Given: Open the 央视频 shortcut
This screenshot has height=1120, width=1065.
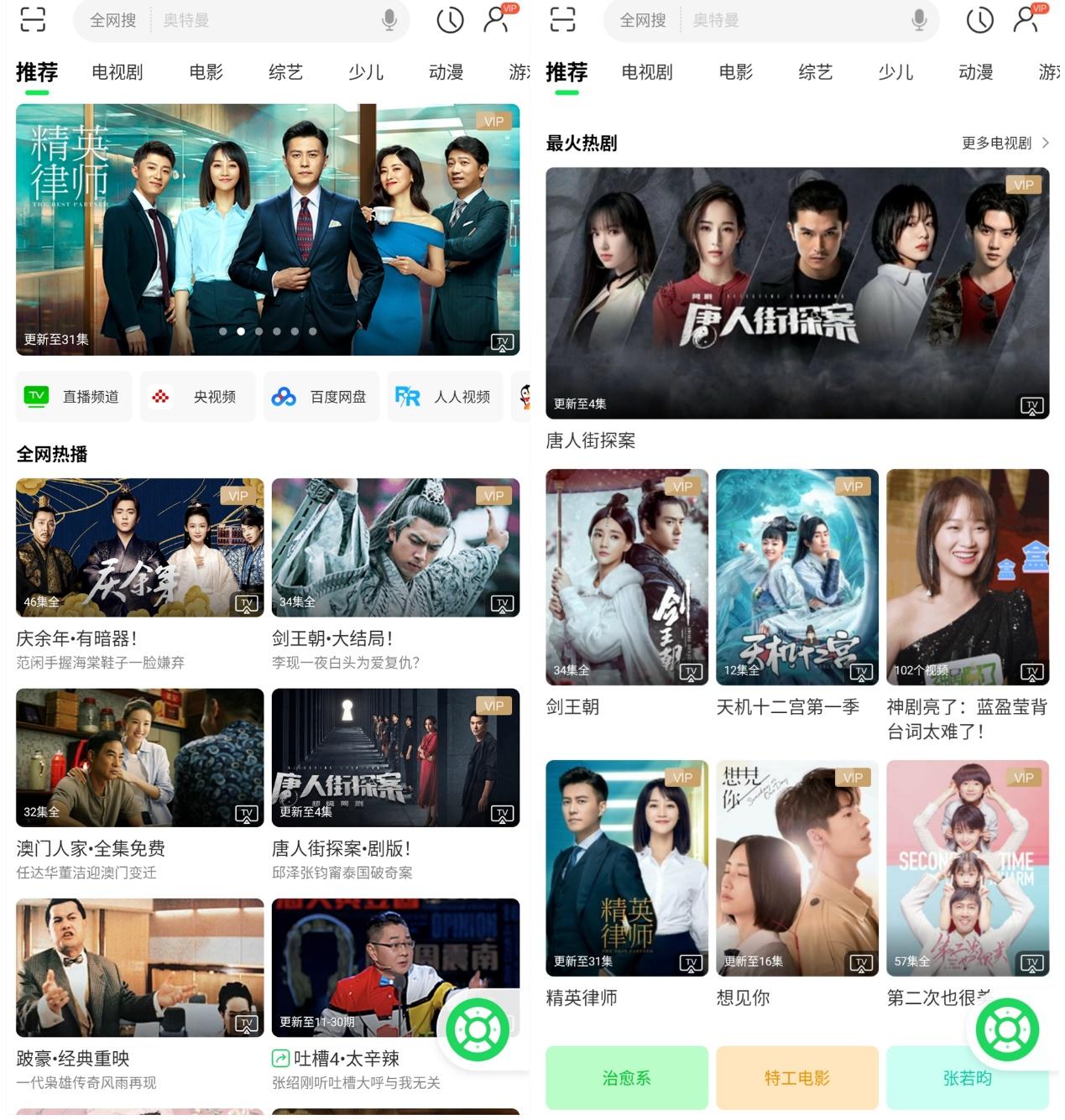Looking at the screenshot, I should coord(197,397).
